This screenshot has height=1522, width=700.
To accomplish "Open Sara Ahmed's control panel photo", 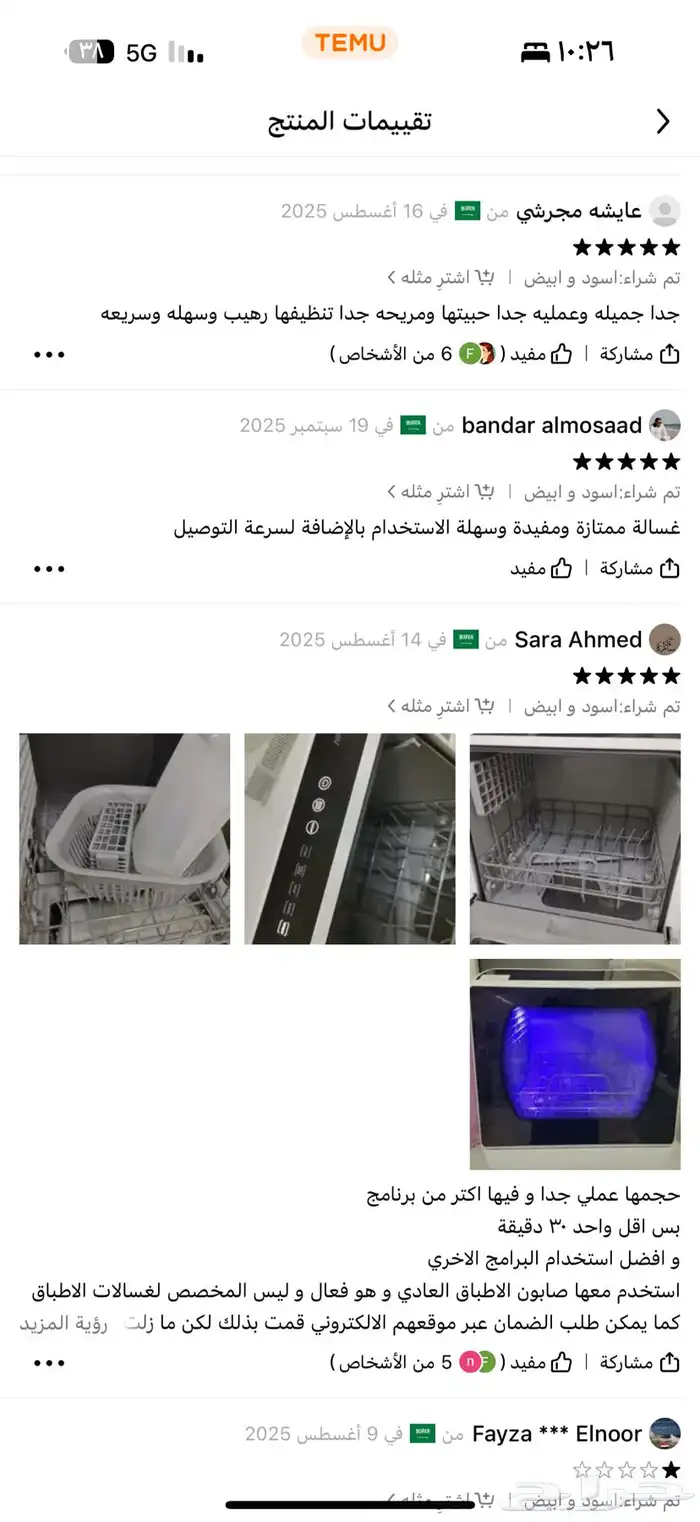I will click(349, 838).
